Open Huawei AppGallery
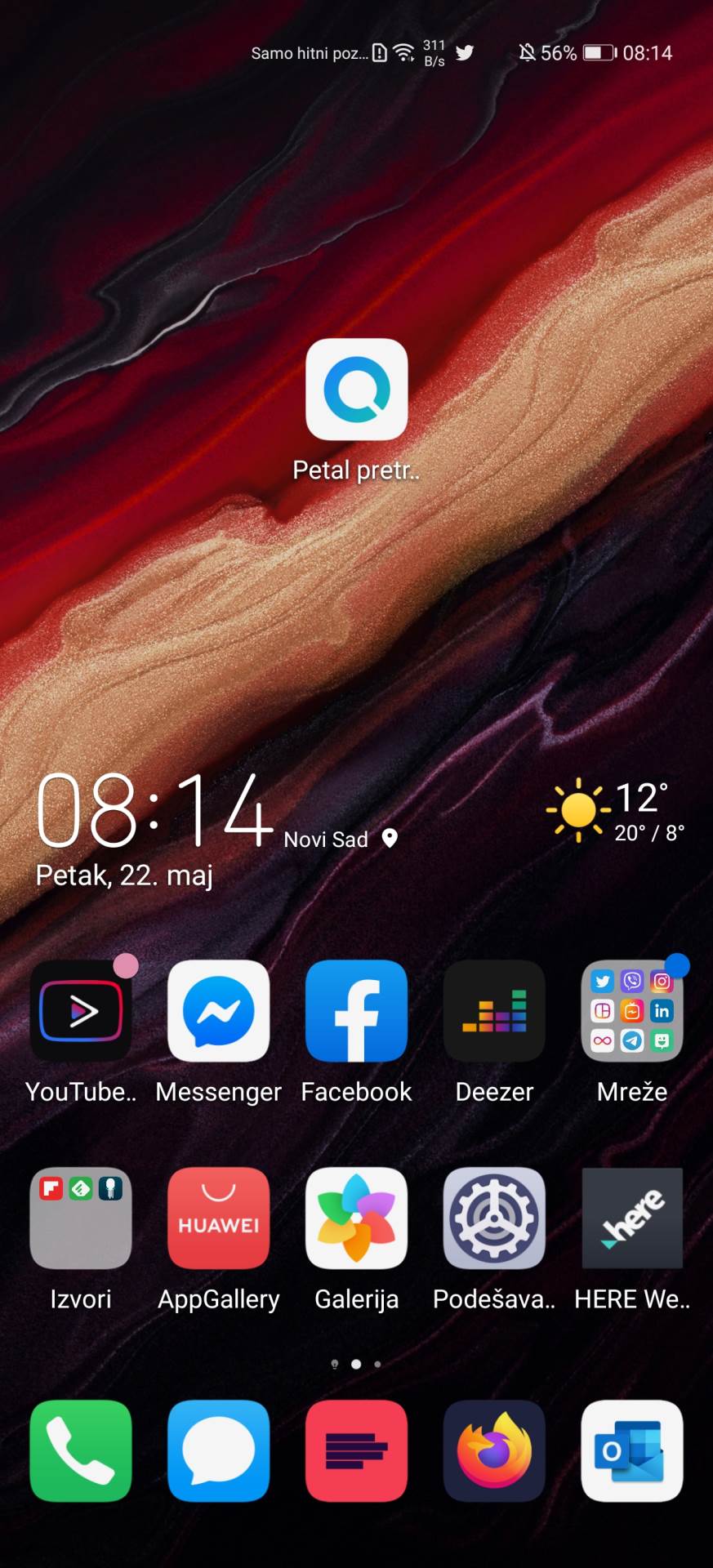The image size is (713, 1568). tap(218, 1218)
